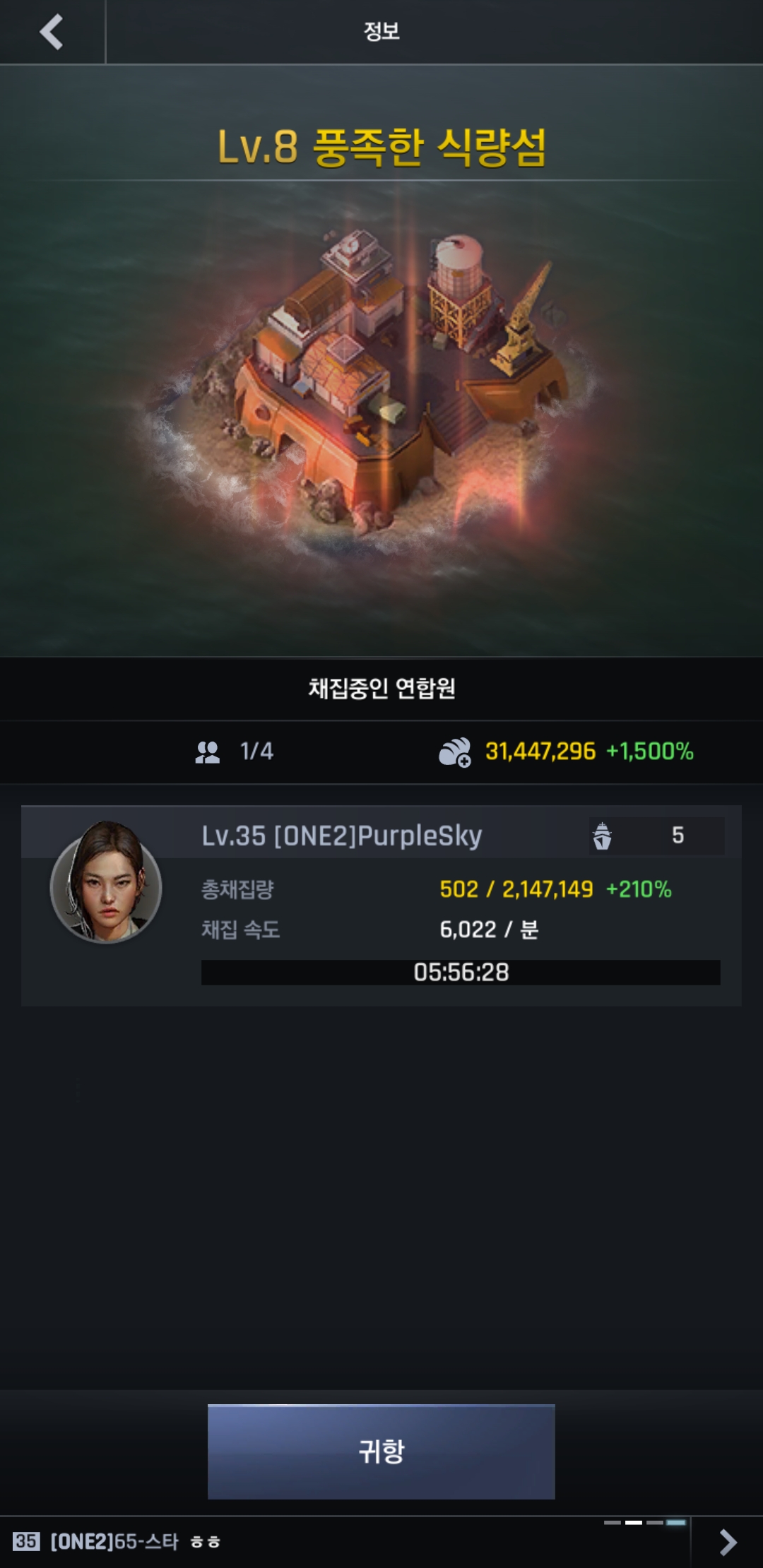View PurpleSky's profile portrait
The height and width of the screenshot is (1568, 763).
[x=106, y=881]
